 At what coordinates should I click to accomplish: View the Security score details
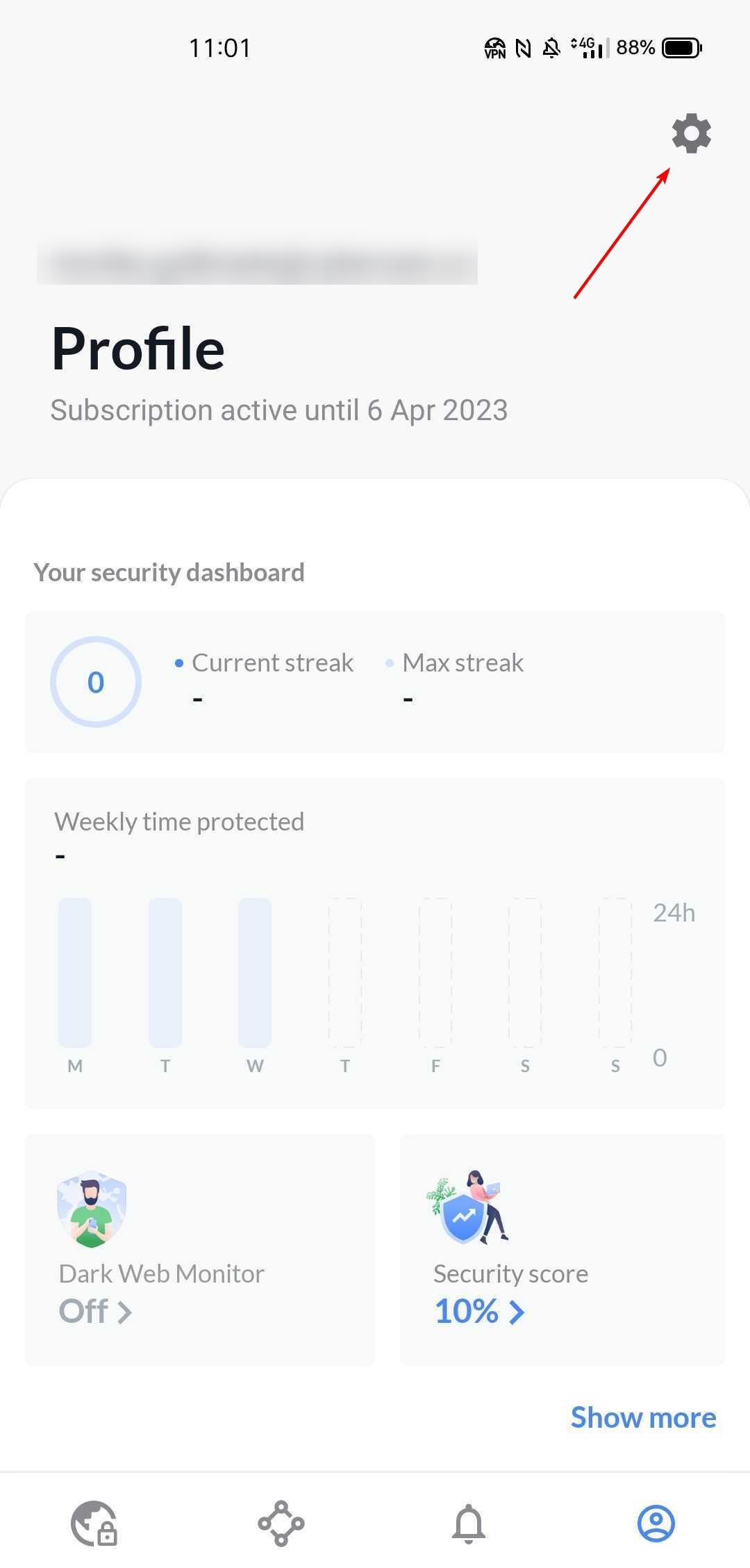pos(562,1250)
